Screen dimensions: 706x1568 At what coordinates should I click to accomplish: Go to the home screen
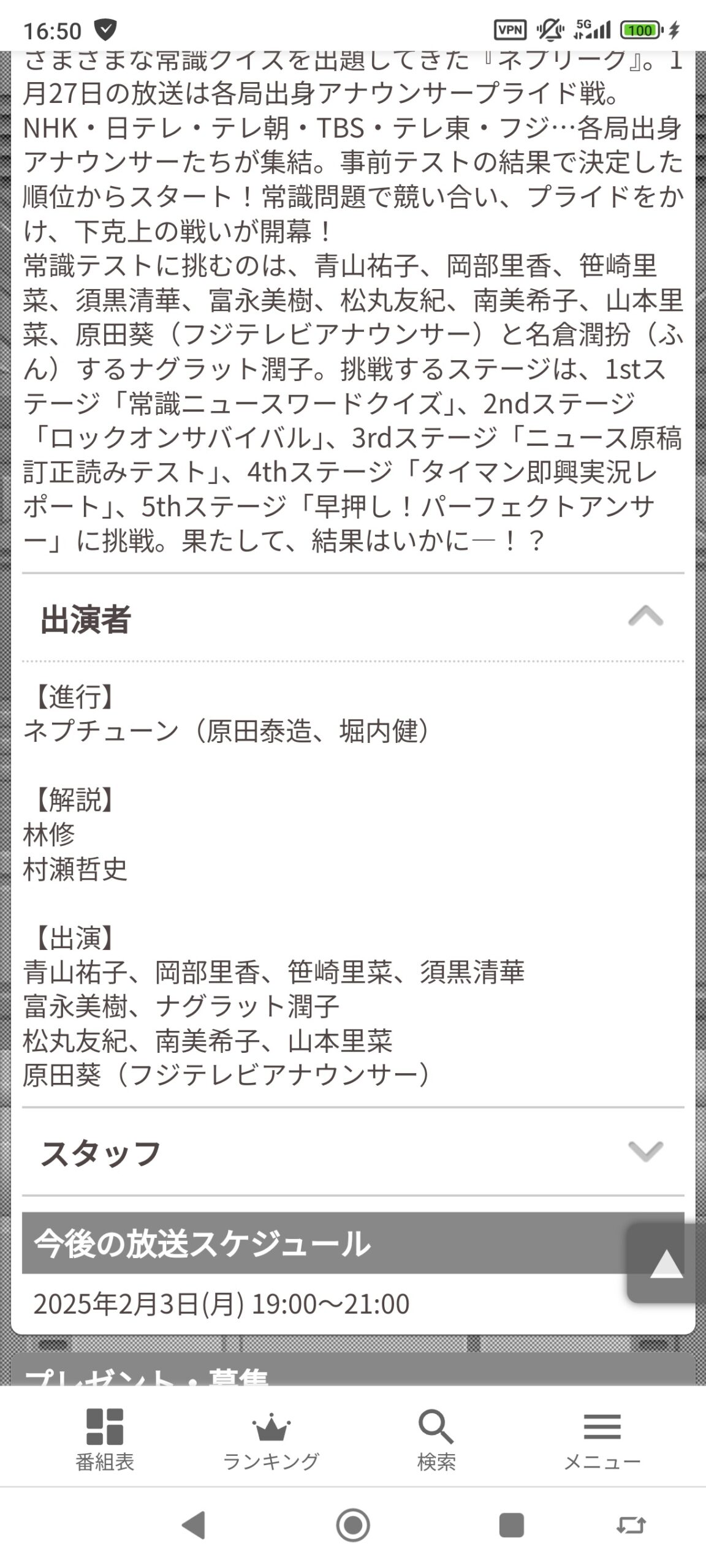point(353,1525)
